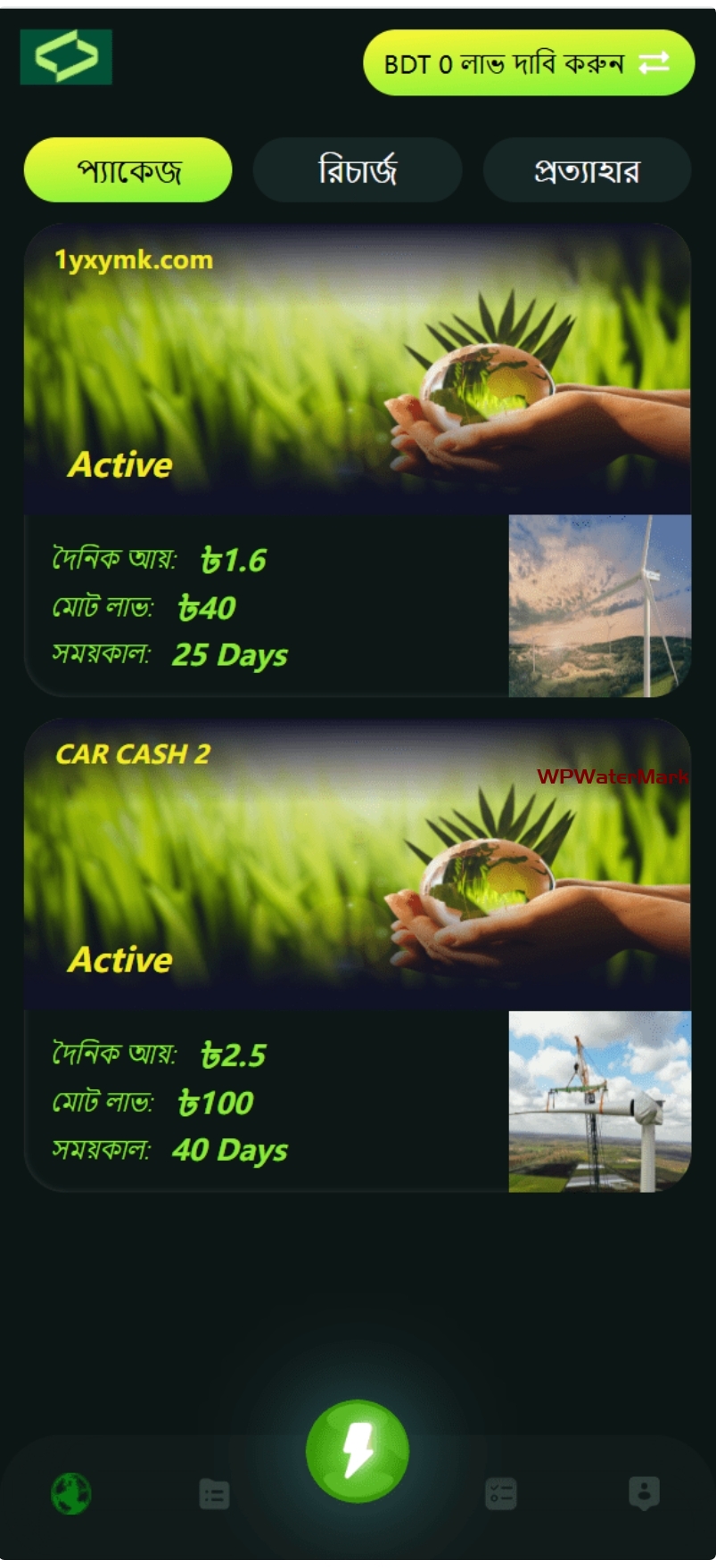This screenshot has width=716, height=1568.
Task: Open the folder list tab
Action: pyautogui.click(x=214, y=1493)
